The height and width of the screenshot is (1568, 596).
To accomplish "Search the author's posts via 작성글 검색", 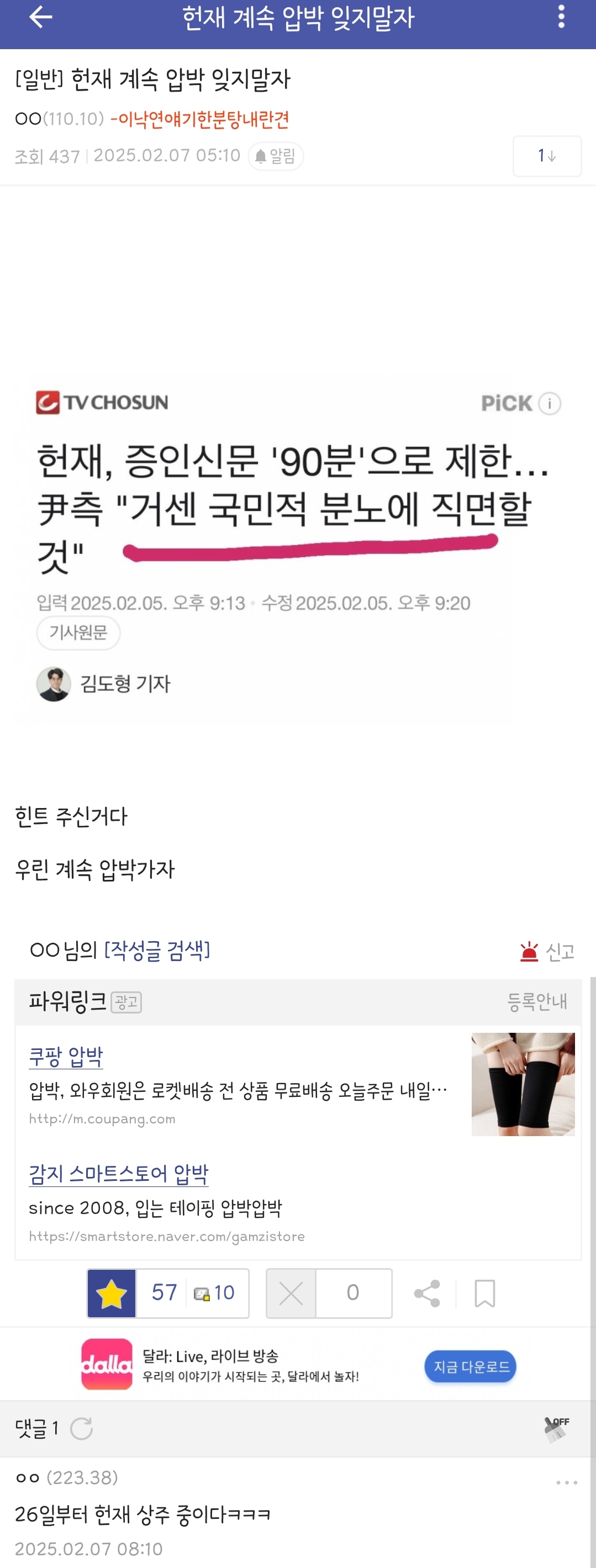I will coord(157,950).
